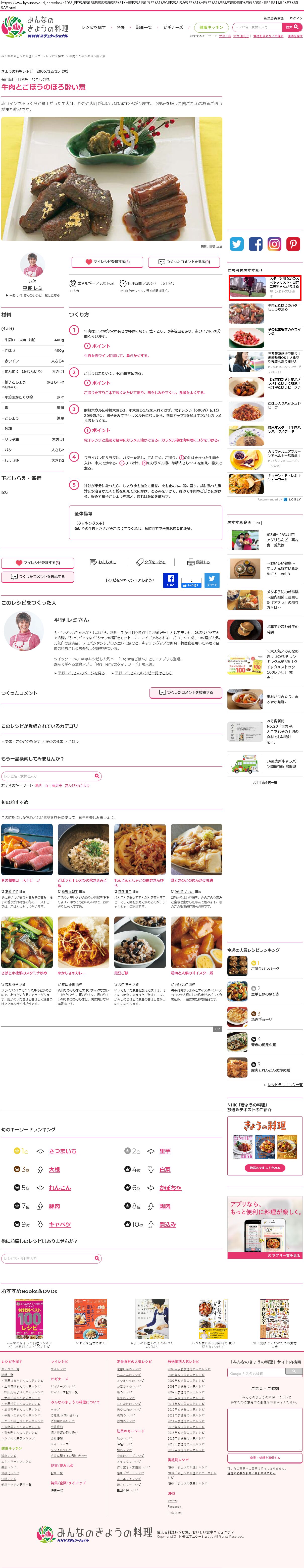The width and height of the screenshot is (304, 1568).
Task: Share recipe via the Twitter icon
Action: tap(236, 244)
